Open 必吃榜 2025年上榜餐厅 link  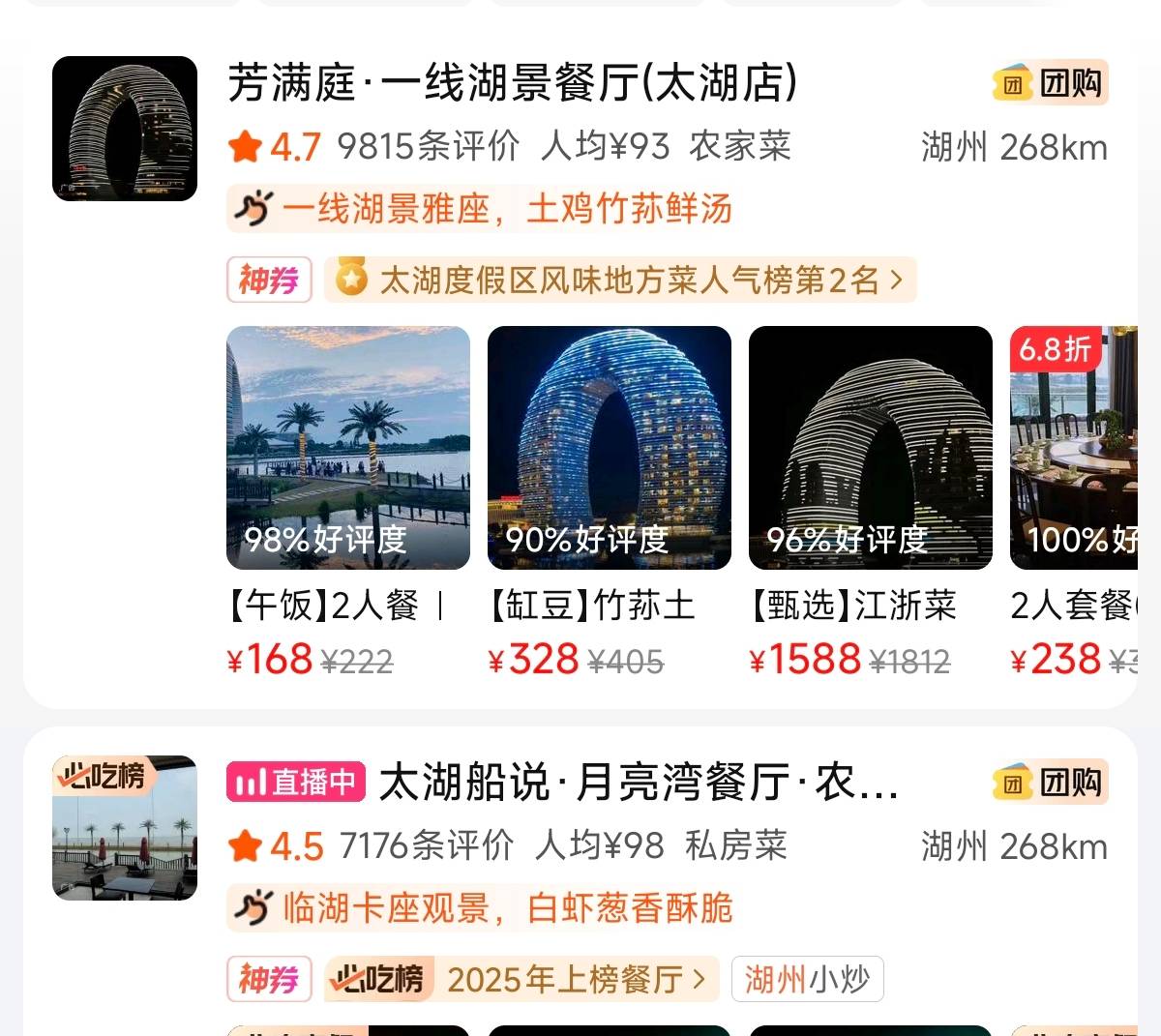pyautogui.click(x=522, y=979)
